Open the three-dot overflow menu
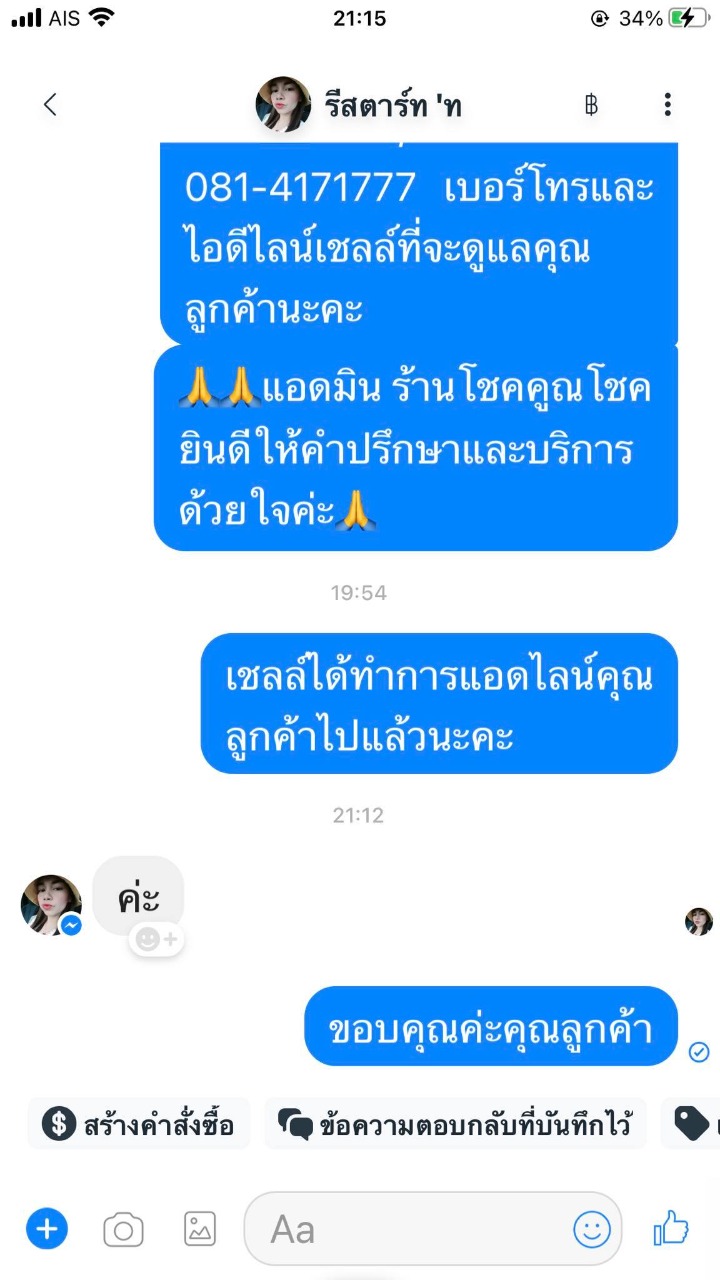The image size is (720, 1280). tap(667, 104)
